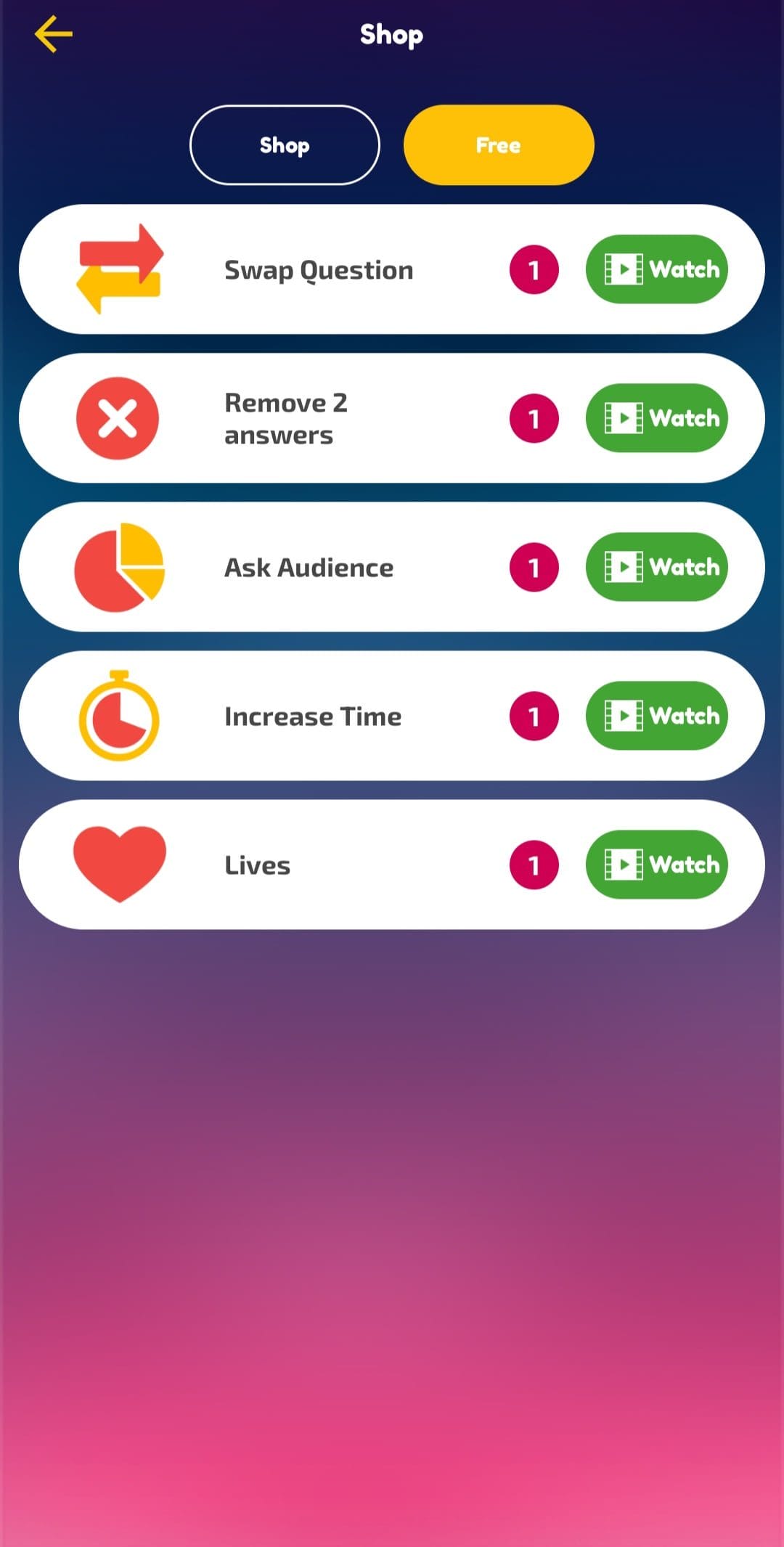The image size is (784, 1547).
Task: Select the Free tab
Action: (499, 145)
